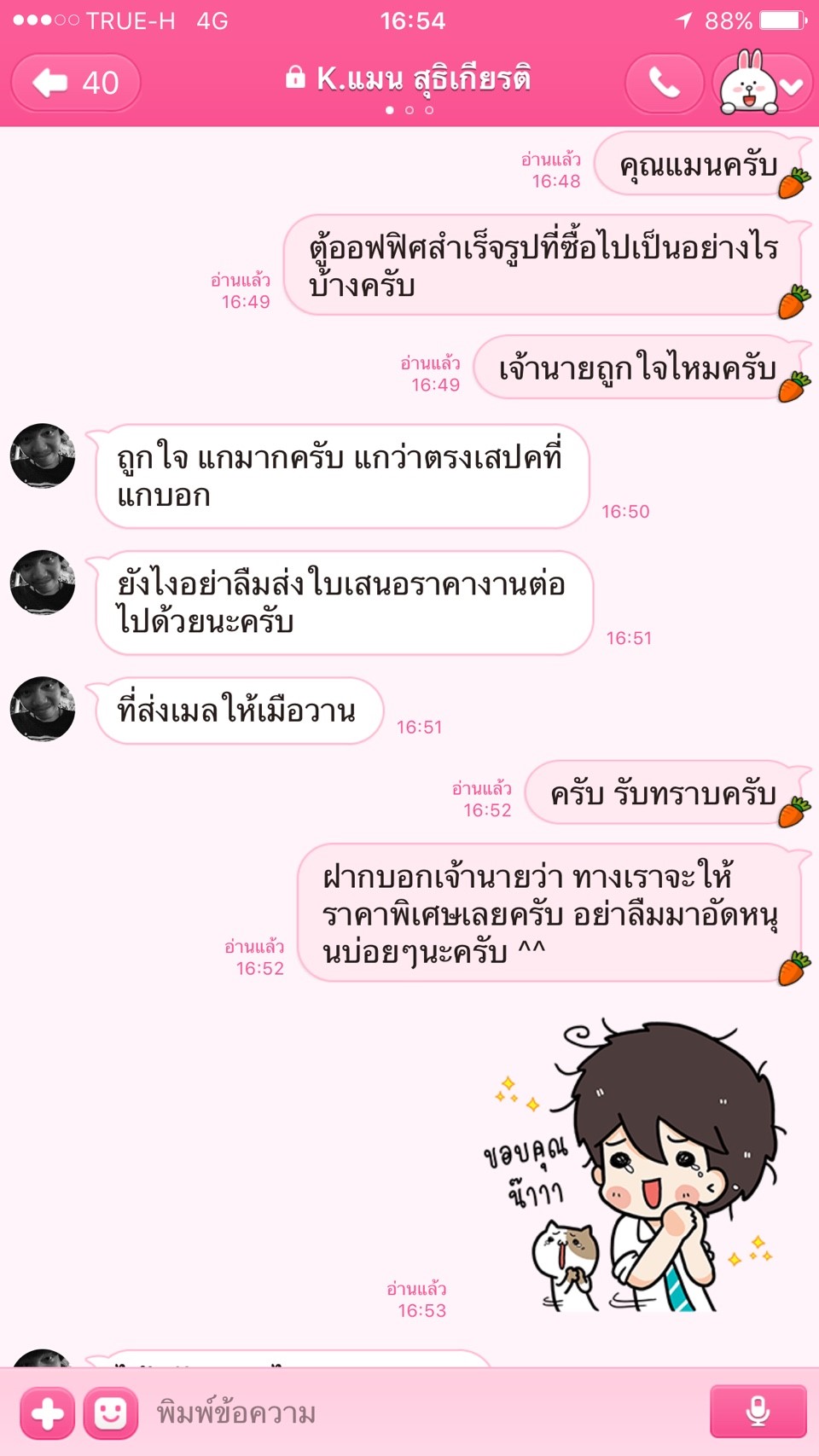Screen dimensions: 819x1456
Task: View sender's profile beside ถูกใจ message
Action: (43, 455)
